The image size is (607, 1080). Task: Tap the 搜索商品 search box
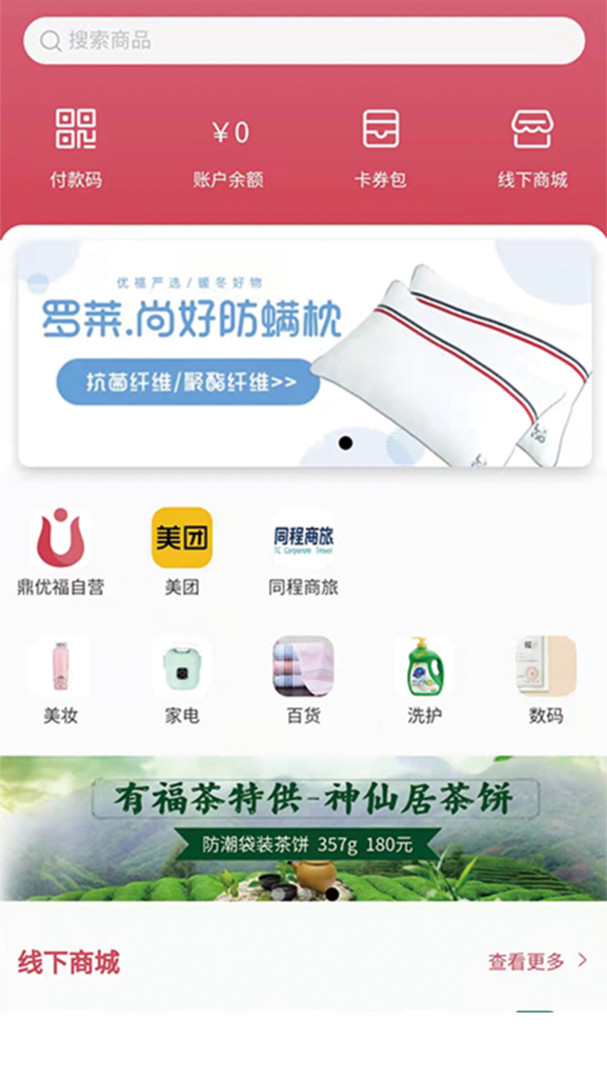[304, 41]
